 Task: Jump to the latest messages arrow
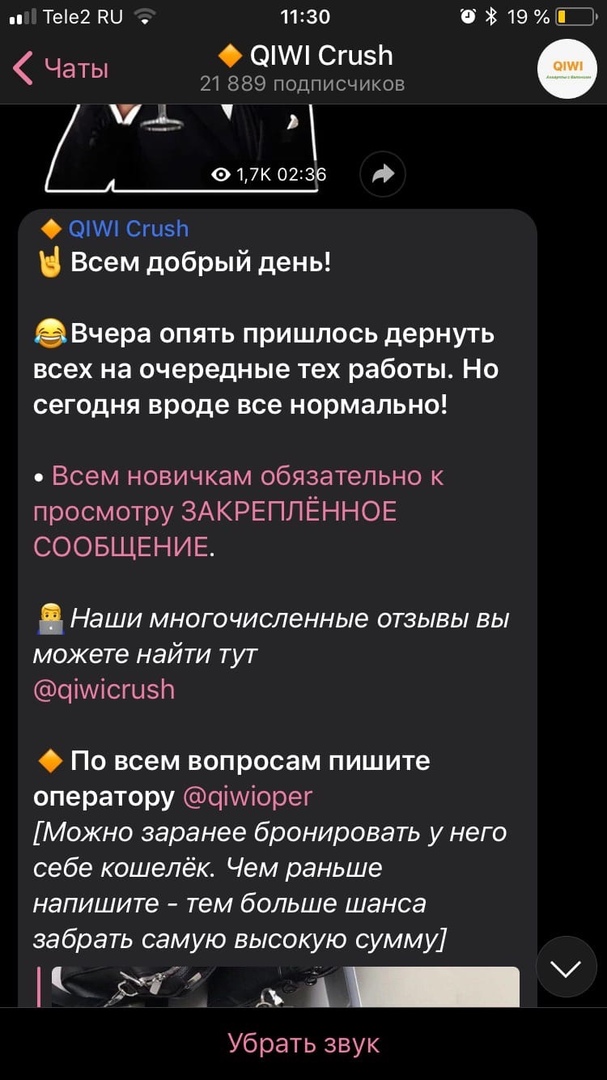point(566,967)
